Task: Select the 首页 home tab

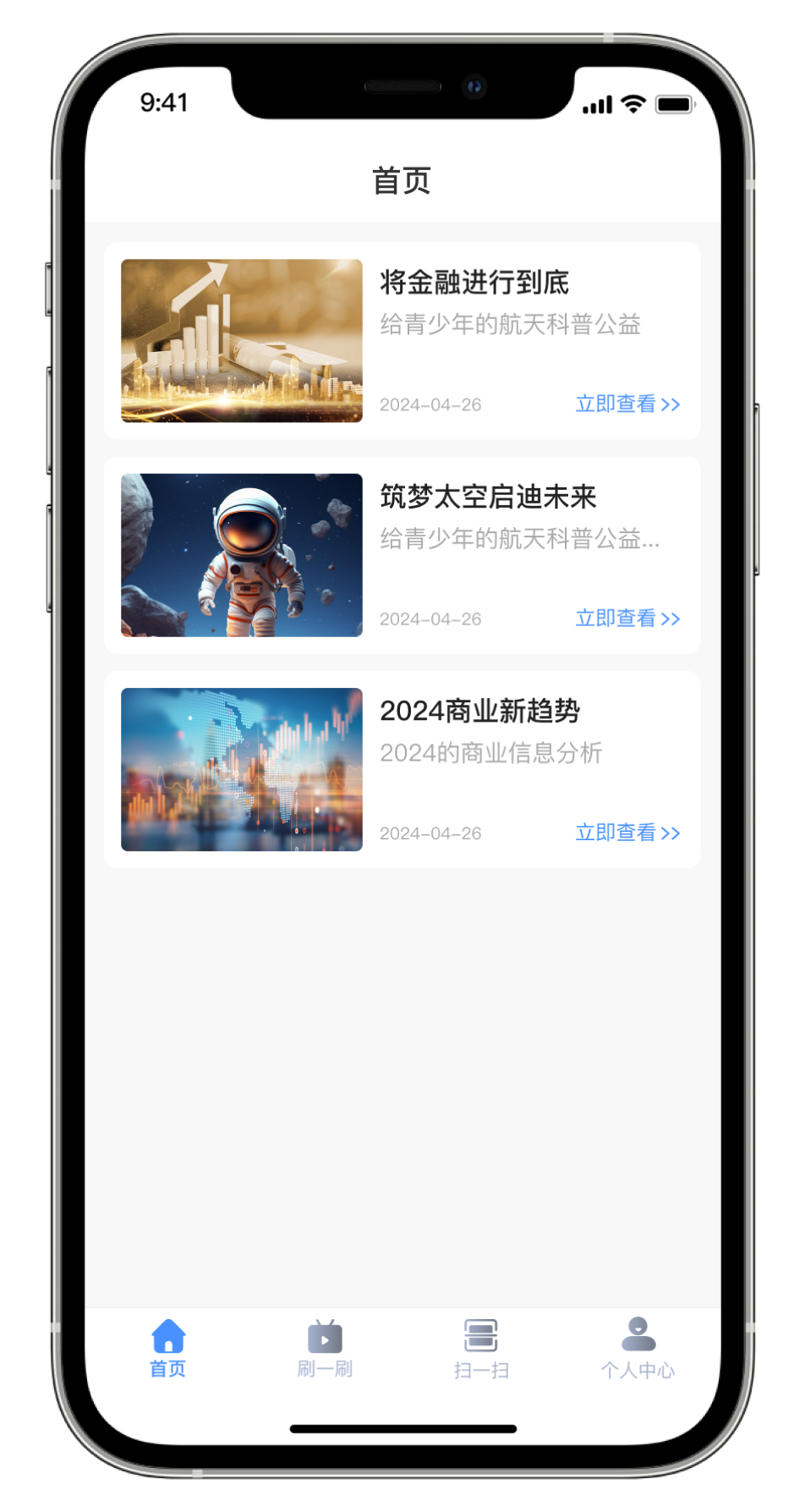Action: pyautogui.click(x=167, y=1349)
